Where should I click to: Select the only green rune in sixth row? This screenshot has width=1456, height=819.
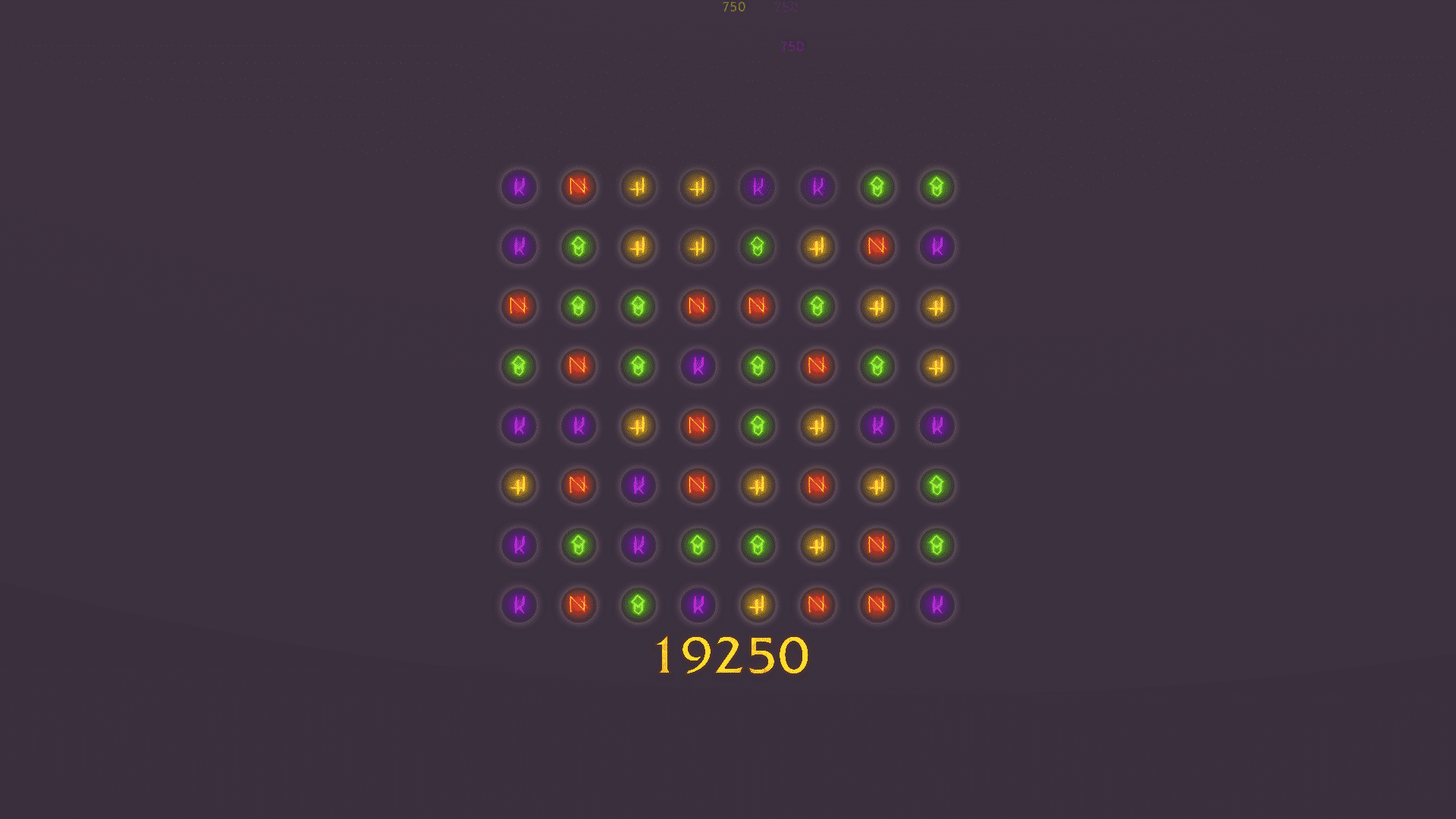[x=937, y=485]
